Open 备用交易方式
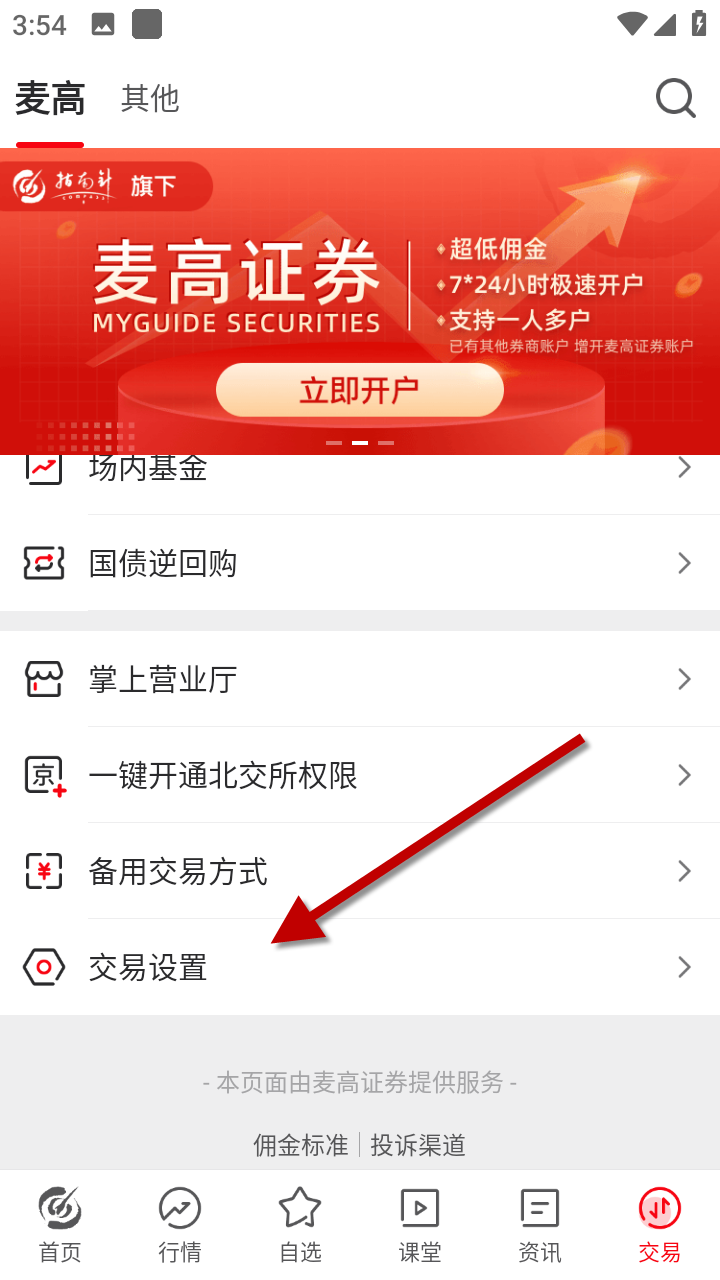Viewport: 720px width, 1280px height. 360,872
